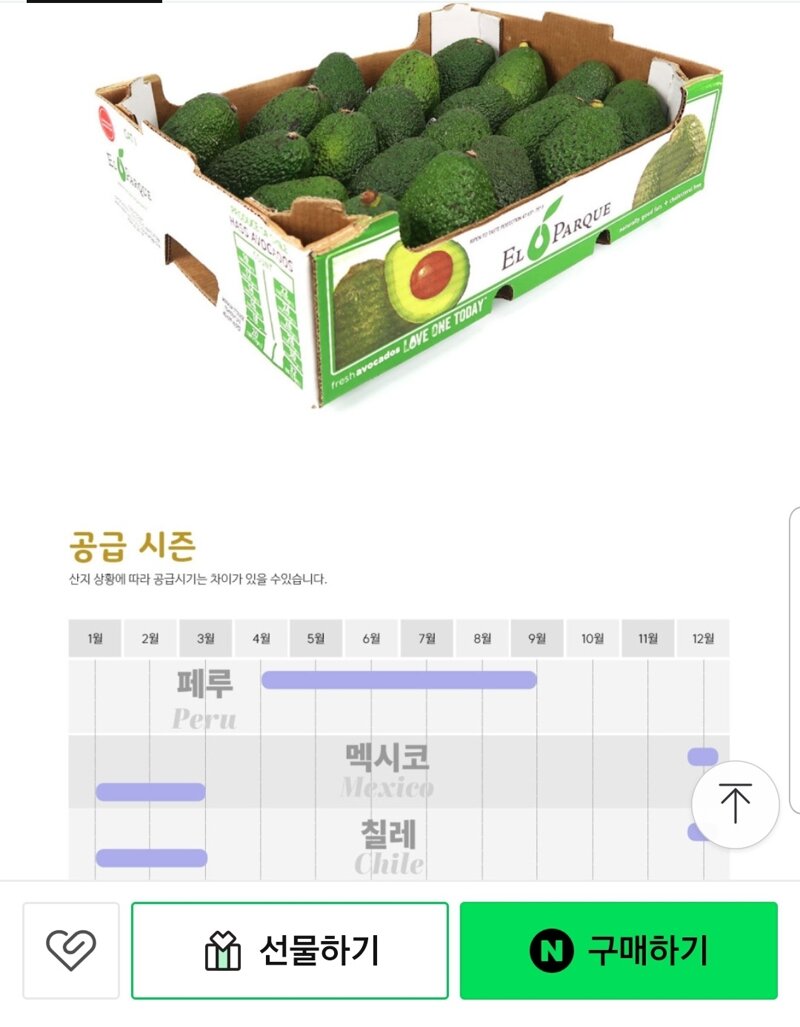Screen dimensions: 800x1027
Task: Tap the 선물하기 gift button
Action: point(290,950)
